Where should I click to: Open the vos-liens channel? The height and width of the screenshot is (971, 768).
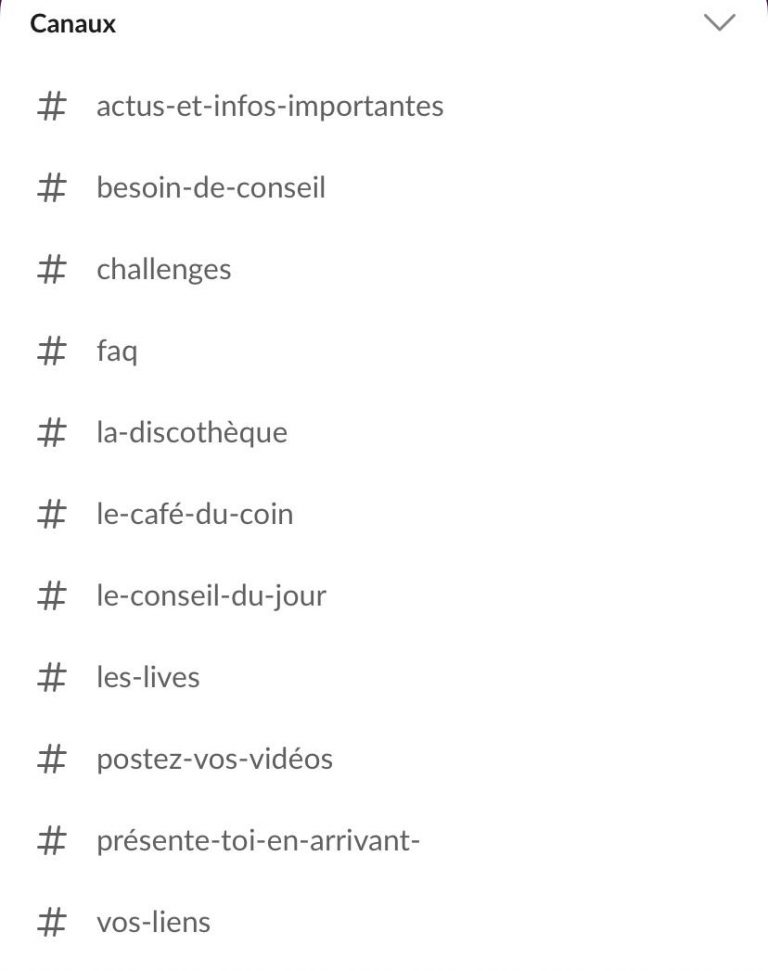153,922
